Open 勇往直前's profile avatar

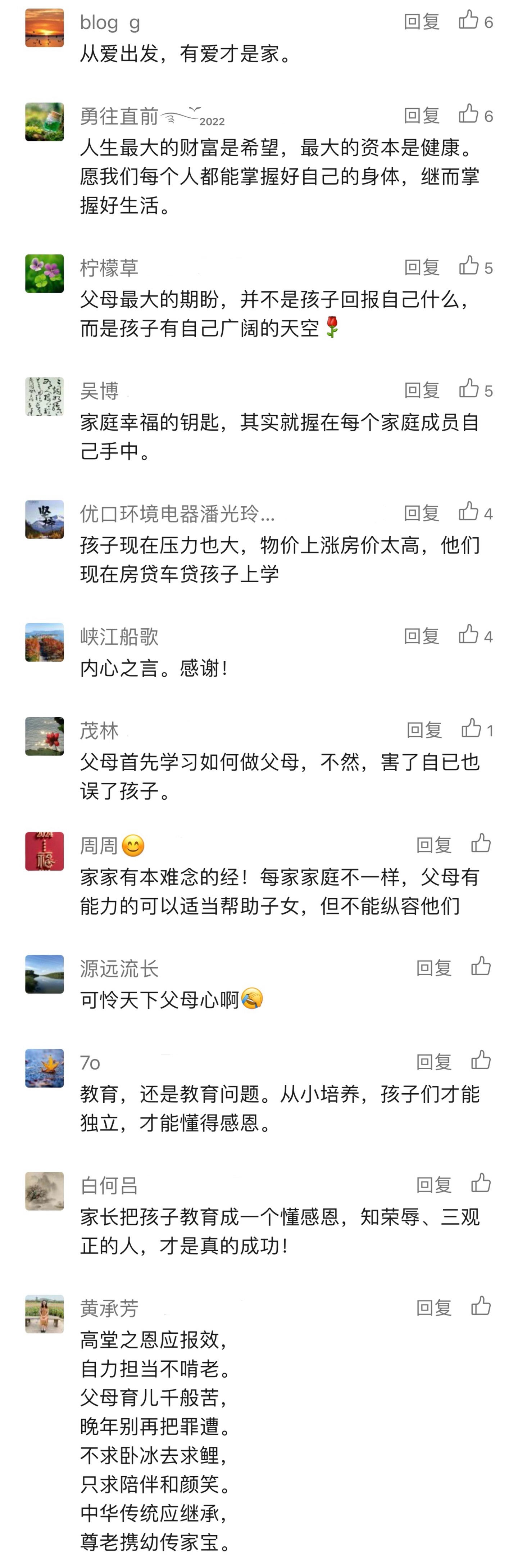tap(45, 122)
